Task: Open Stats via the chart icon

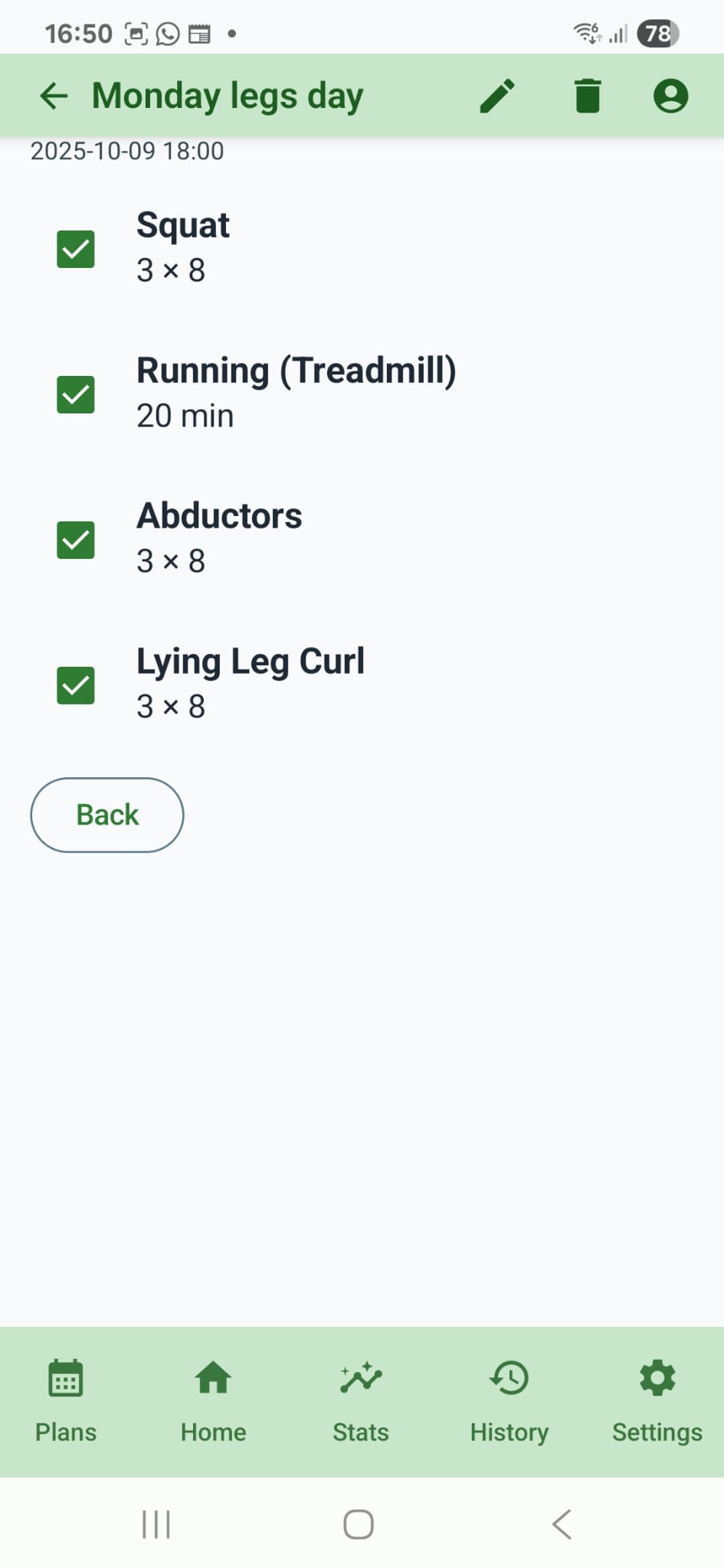Action: (360, 1377)
